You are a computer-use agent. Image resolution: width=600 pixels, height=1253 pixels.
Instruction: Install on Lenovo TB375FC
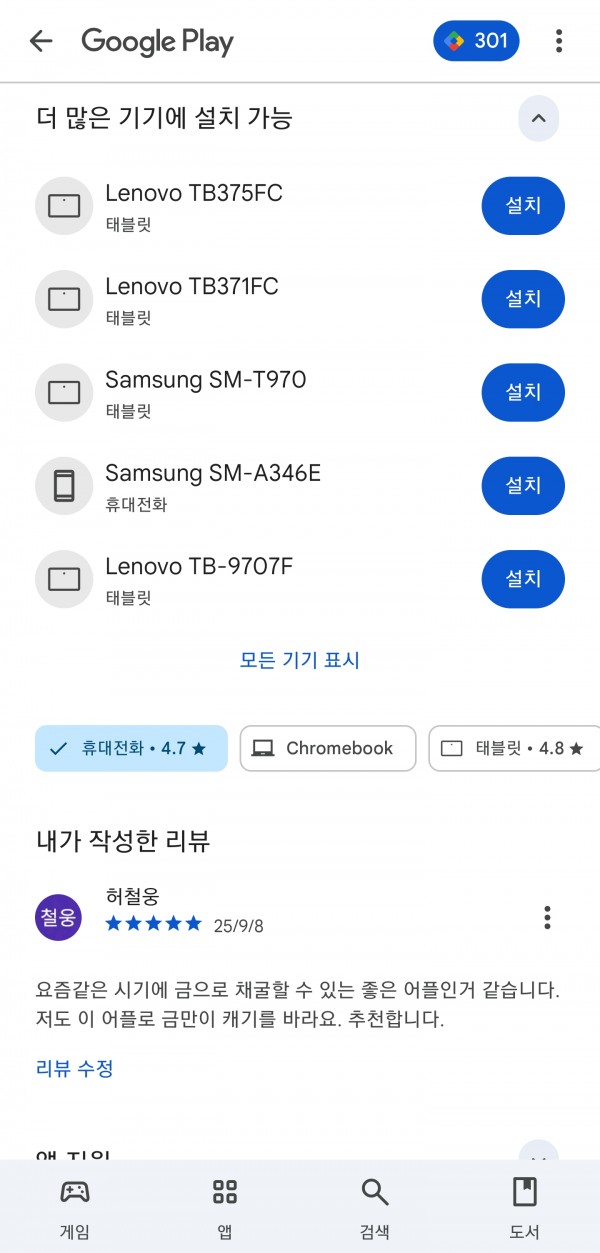click(x=523, y=206)
